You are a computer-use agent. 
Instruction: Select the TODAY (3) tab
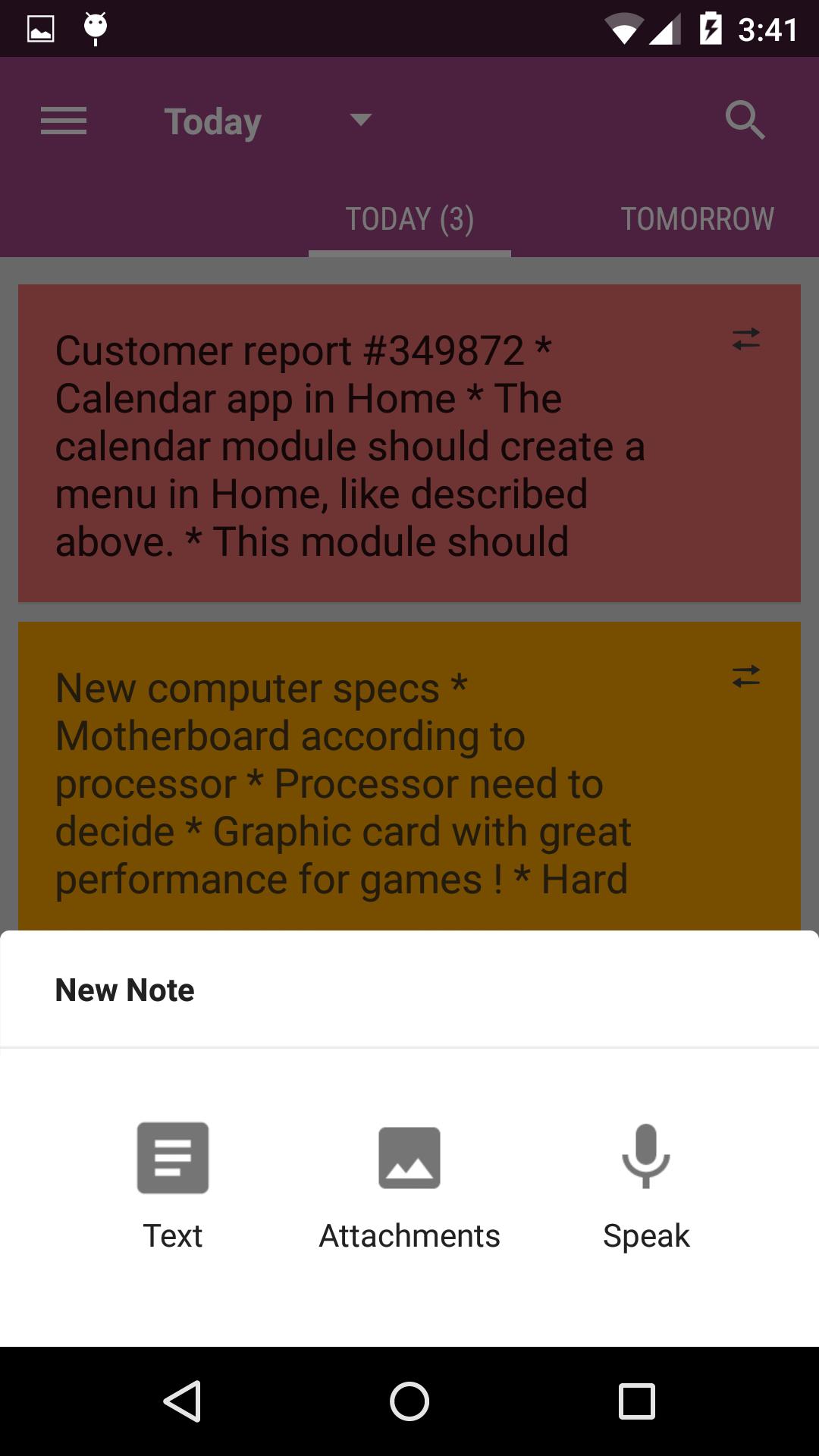(x=409, y=218)
